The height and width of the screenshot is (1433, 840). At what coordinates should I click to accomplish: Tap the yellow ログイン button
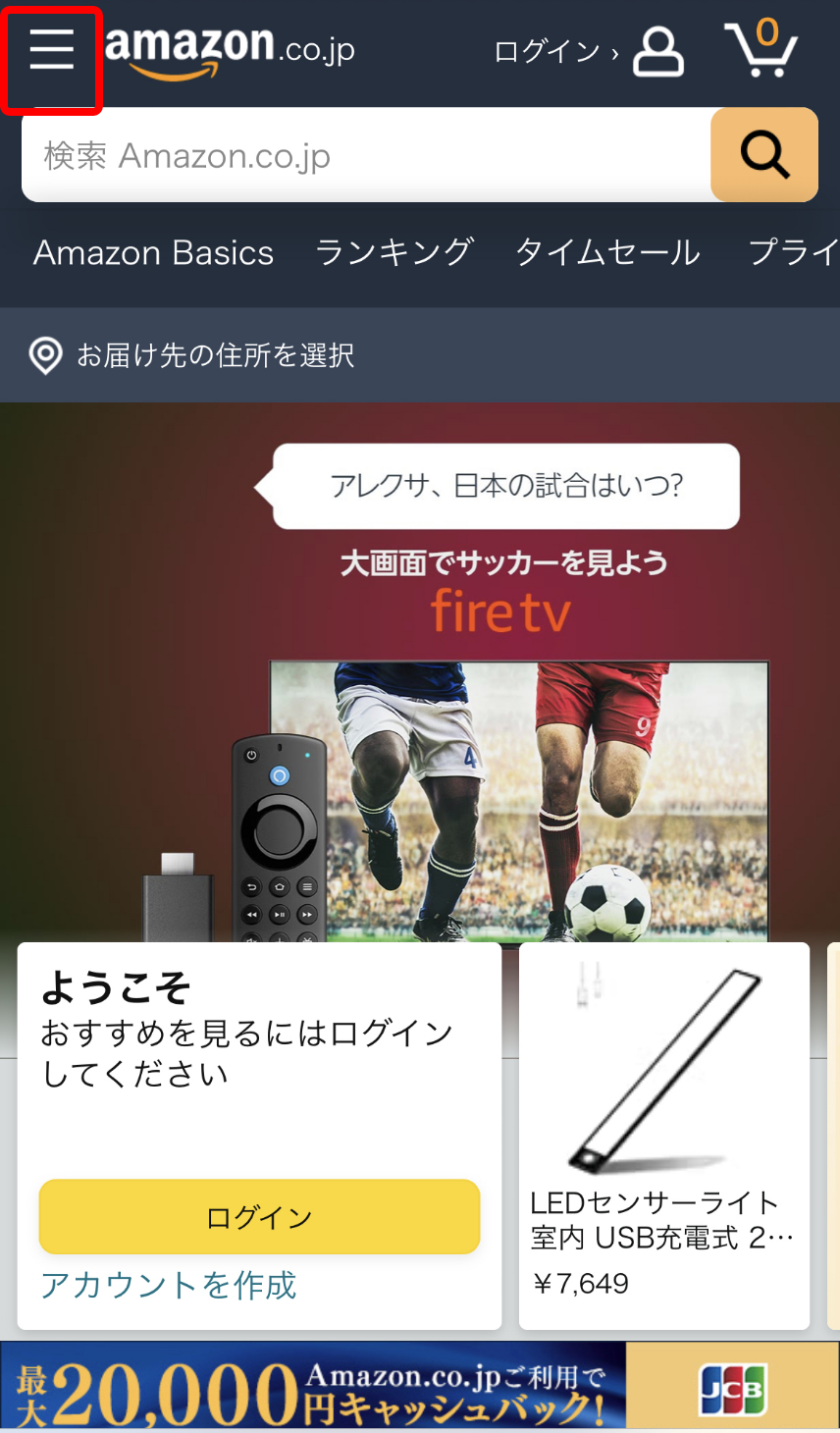point(259,1217)
